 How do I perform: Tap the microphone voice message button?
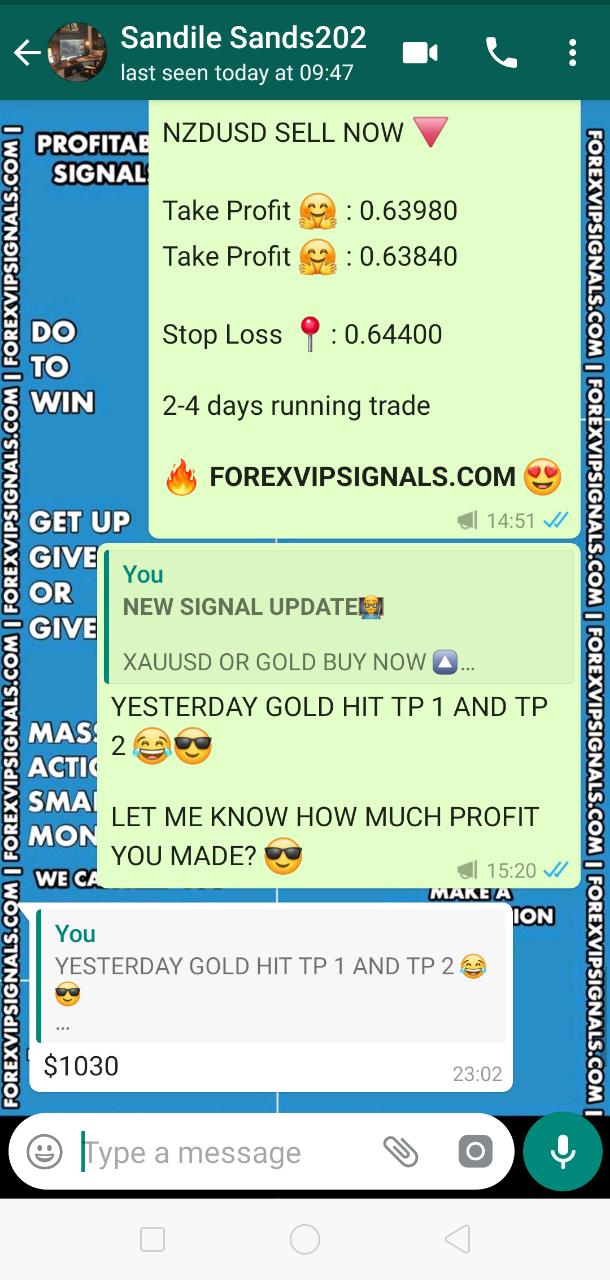(562, 1152)
